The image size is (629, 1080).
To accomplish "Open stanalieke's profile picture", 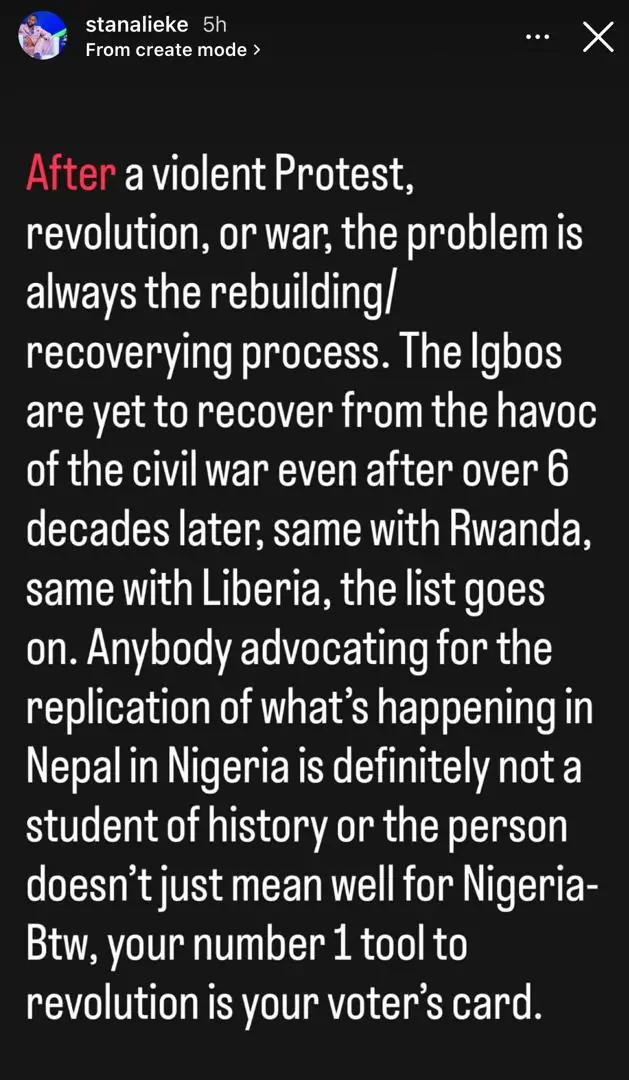I will pyautogui.click(x=43, y=37).
